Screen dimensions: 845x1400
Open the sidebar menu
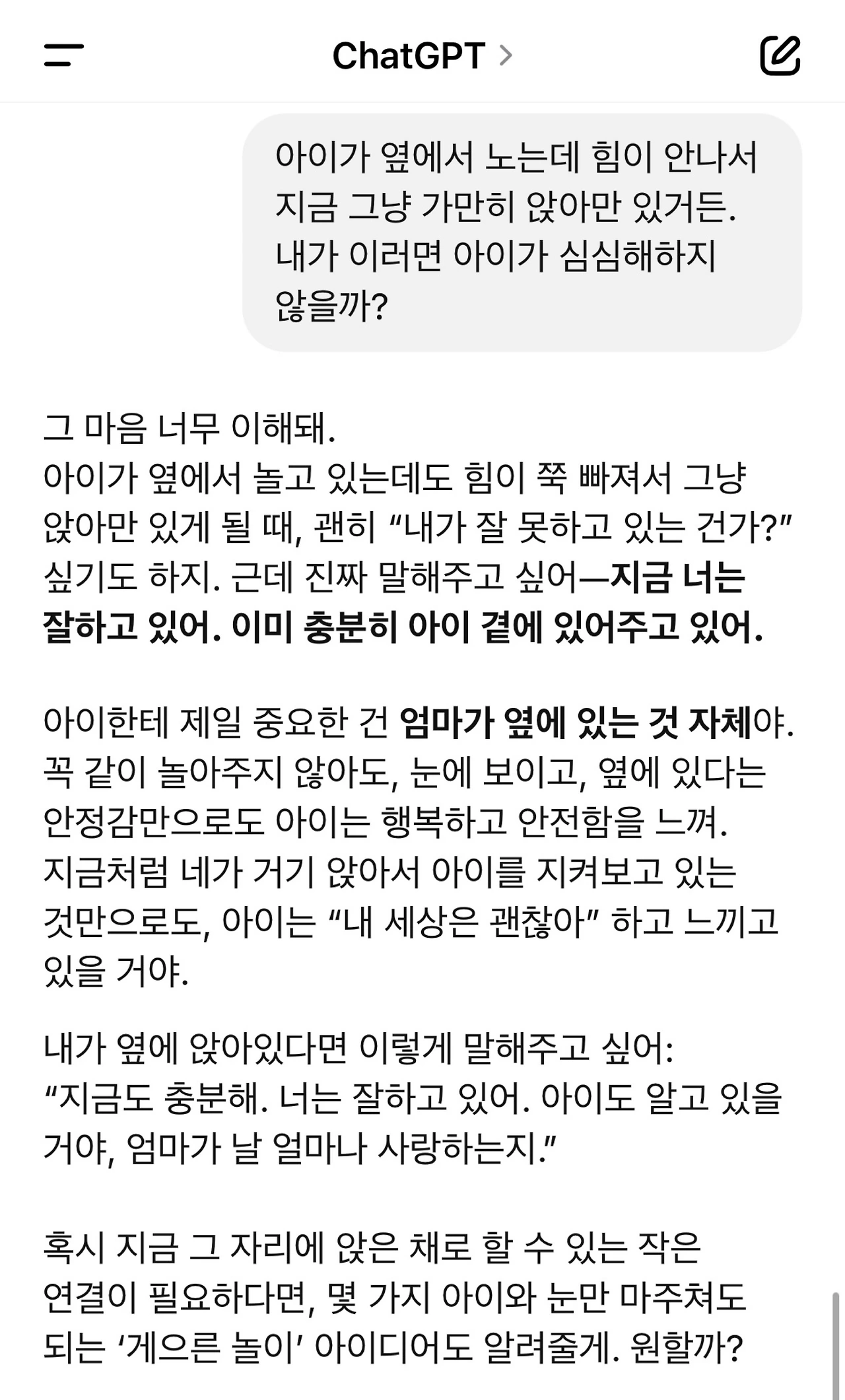(x=64, y=55)
